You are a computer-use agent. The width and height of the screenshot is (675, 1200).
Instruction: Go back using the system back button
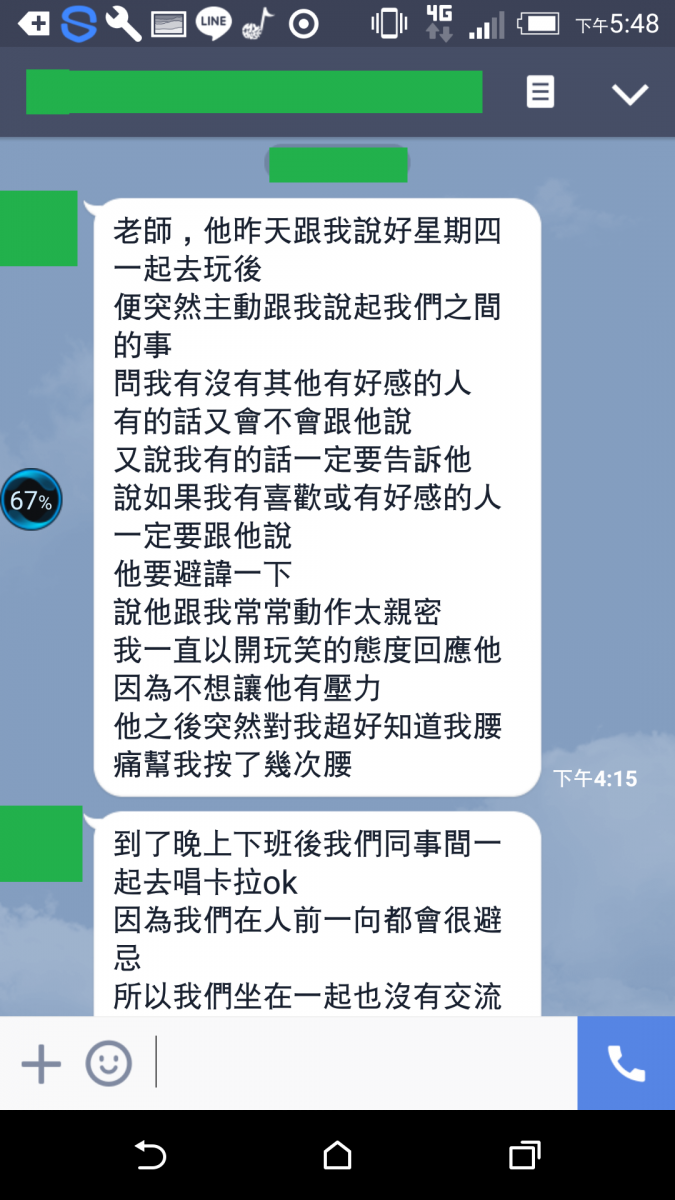[150, 1156]
